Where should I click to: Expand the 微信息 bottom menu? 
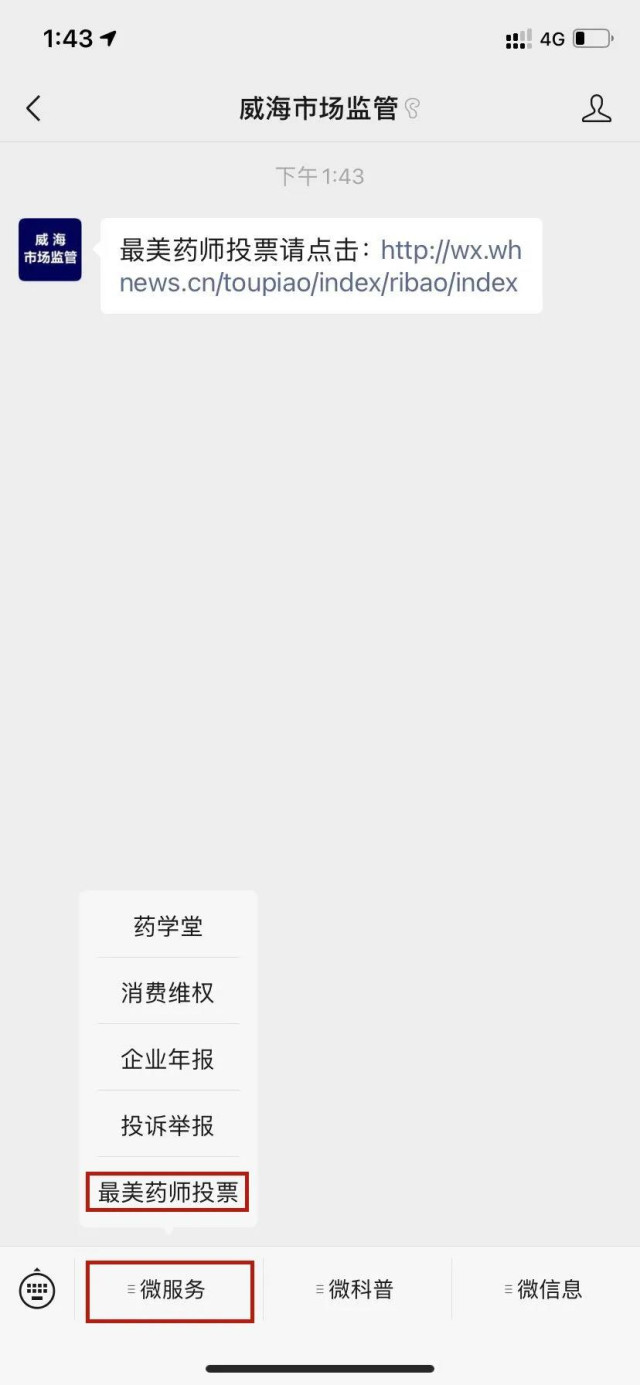click(545, 1290)
